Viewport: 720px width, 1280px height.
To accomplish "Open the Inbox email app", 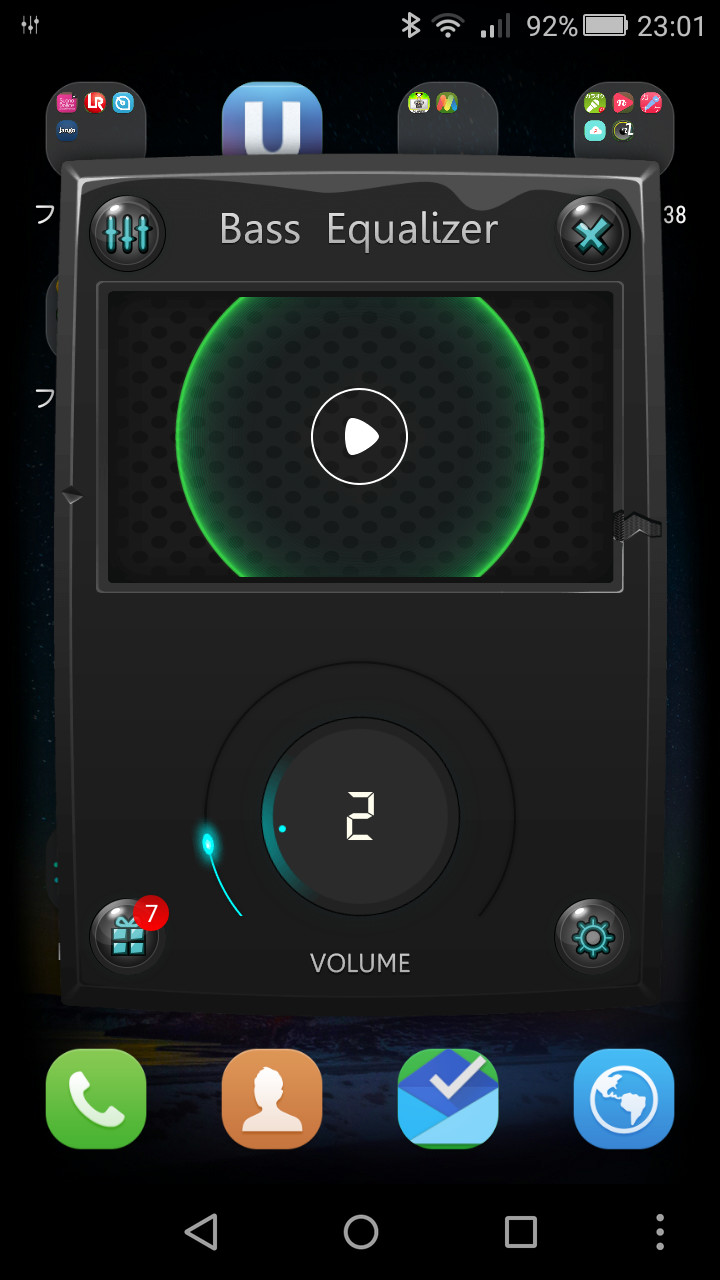I will pos(448,1098).
